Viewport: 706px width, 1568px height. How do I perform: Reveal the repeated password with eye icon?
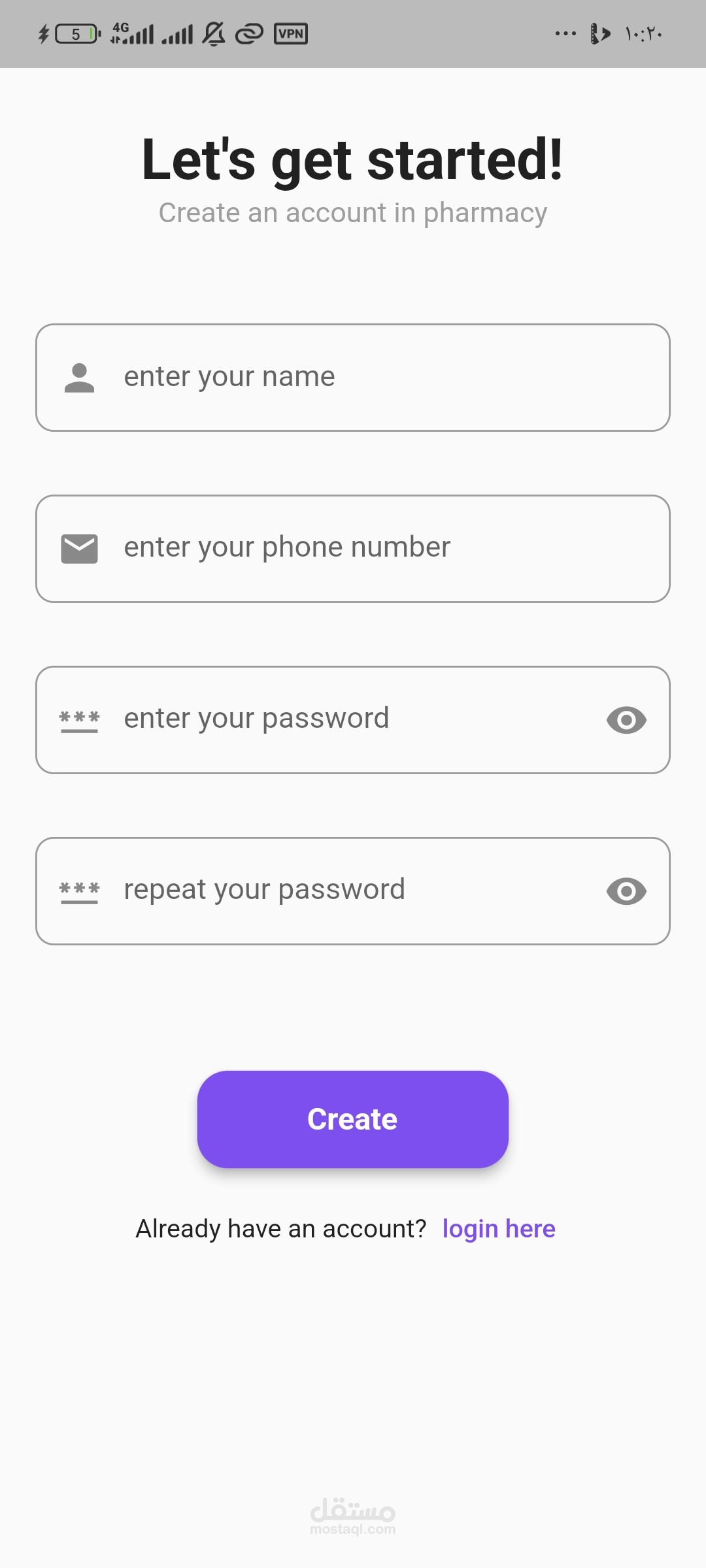pos(626,891)
